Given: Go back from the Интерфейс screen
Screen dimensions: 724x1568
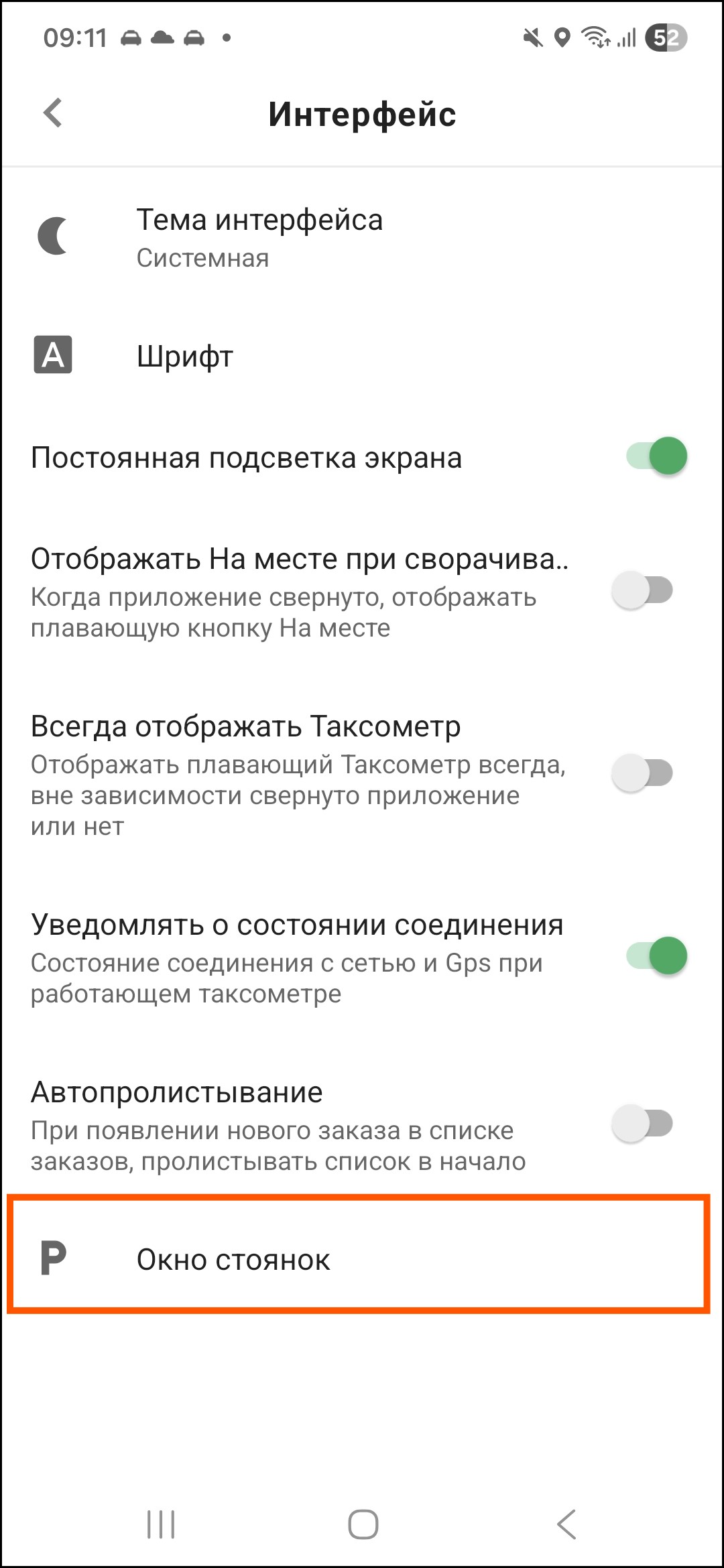Looking at the screenshot, I should [52, 113].
